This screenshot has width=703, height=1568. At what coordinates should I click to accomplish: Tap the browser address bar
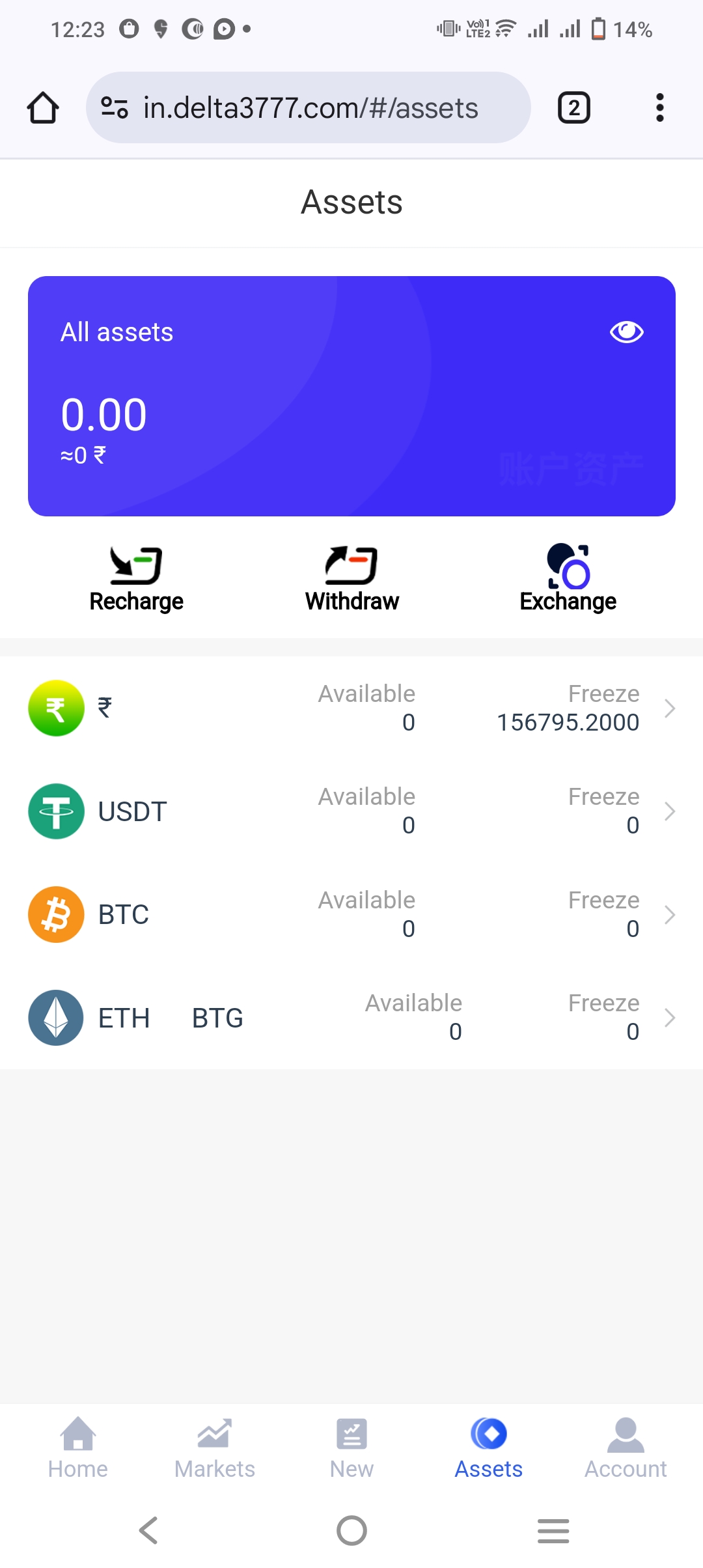309,108
